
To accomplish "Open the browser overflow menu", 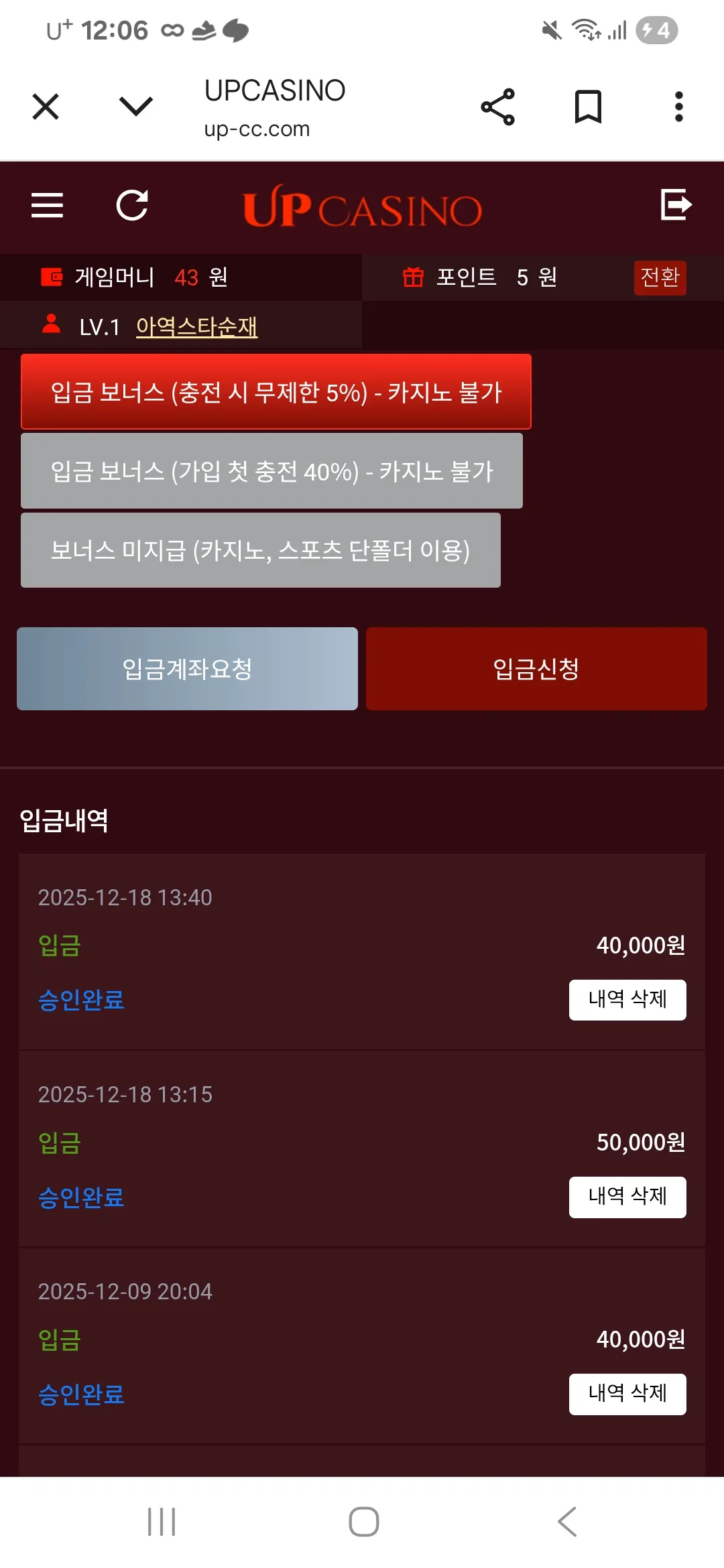I will click(678, 107).
